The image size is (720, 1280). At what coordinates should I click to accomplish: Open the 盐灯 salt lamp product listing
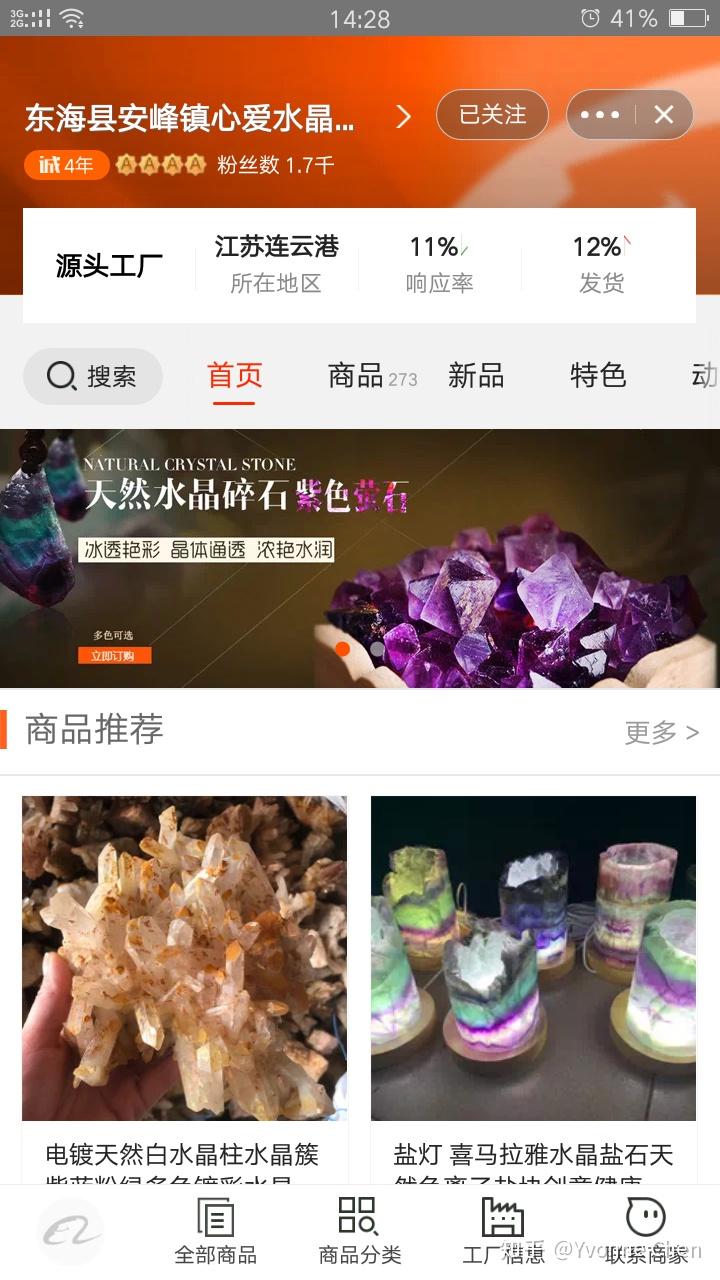(x=532, y=957)
